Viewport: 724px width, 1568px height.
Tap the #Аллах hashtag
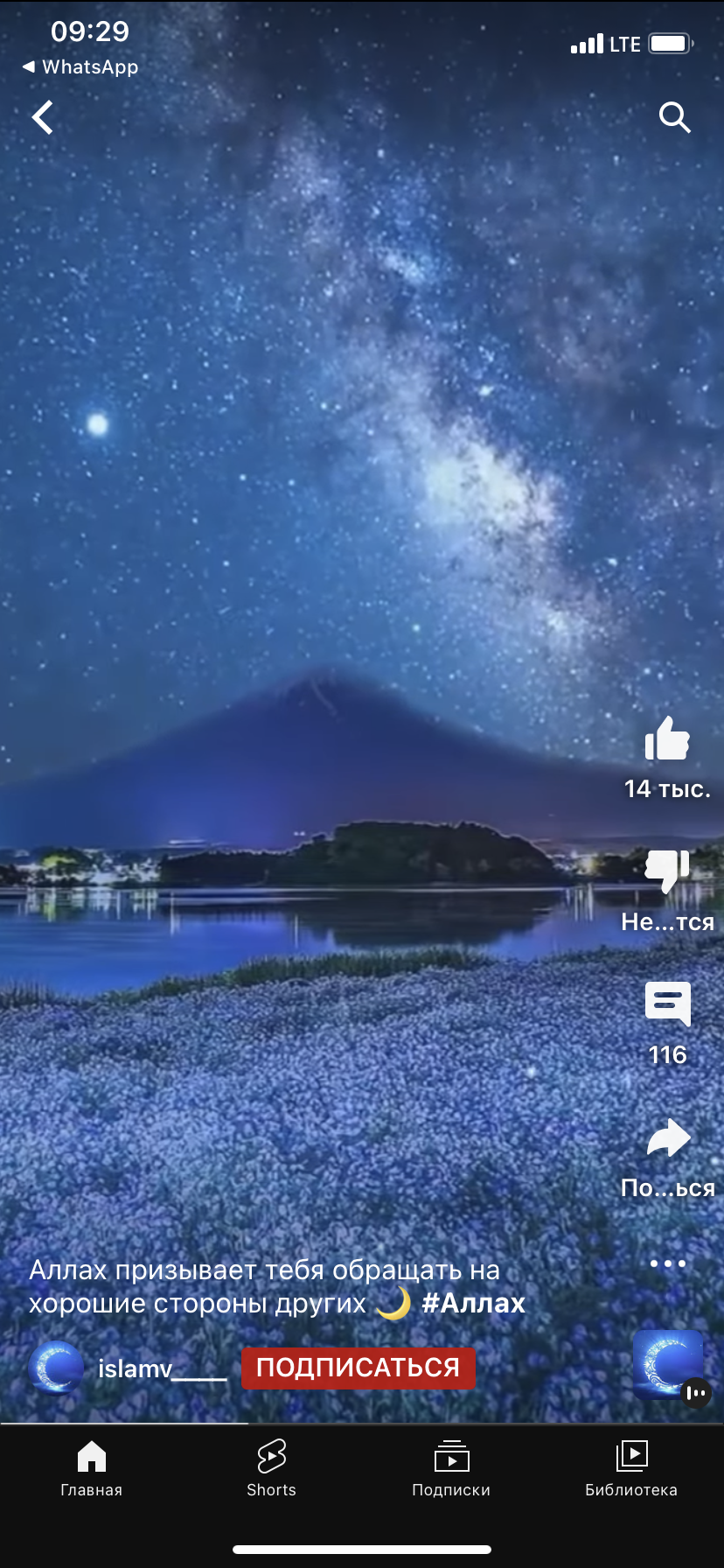coord(473,1304)
